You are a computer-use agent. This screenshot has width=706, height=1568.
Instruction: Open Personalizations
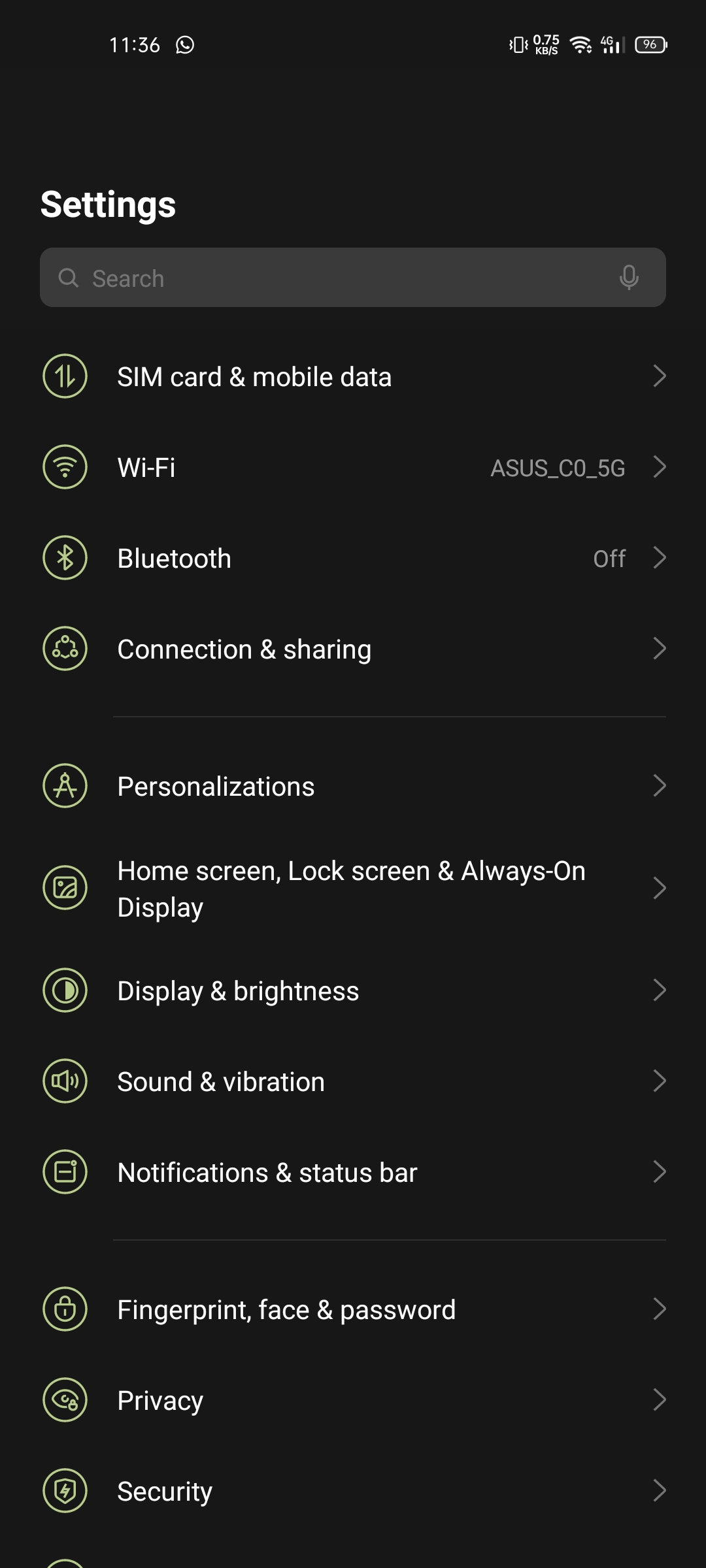[x=353, y=786]
